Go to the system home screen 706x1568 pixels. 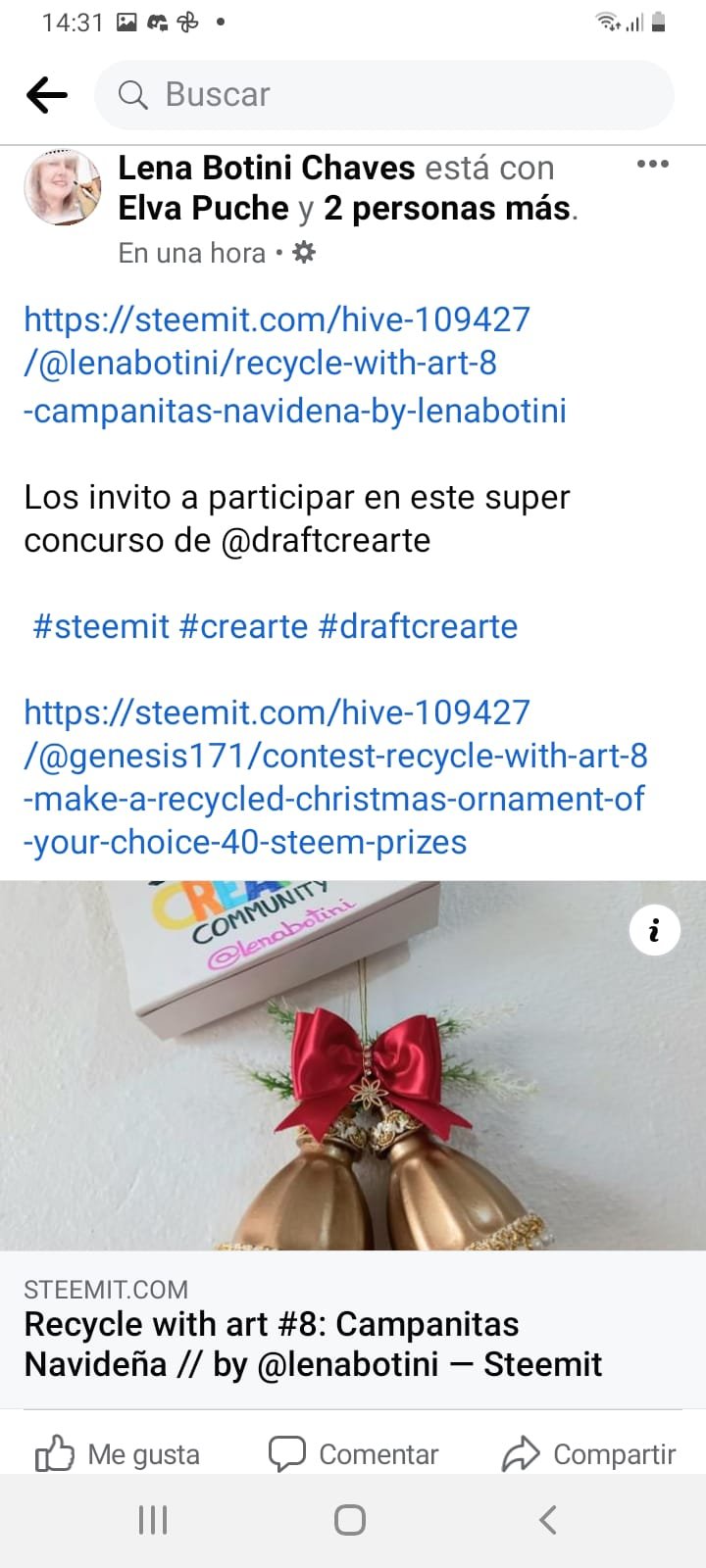[x=350, y=1520]
